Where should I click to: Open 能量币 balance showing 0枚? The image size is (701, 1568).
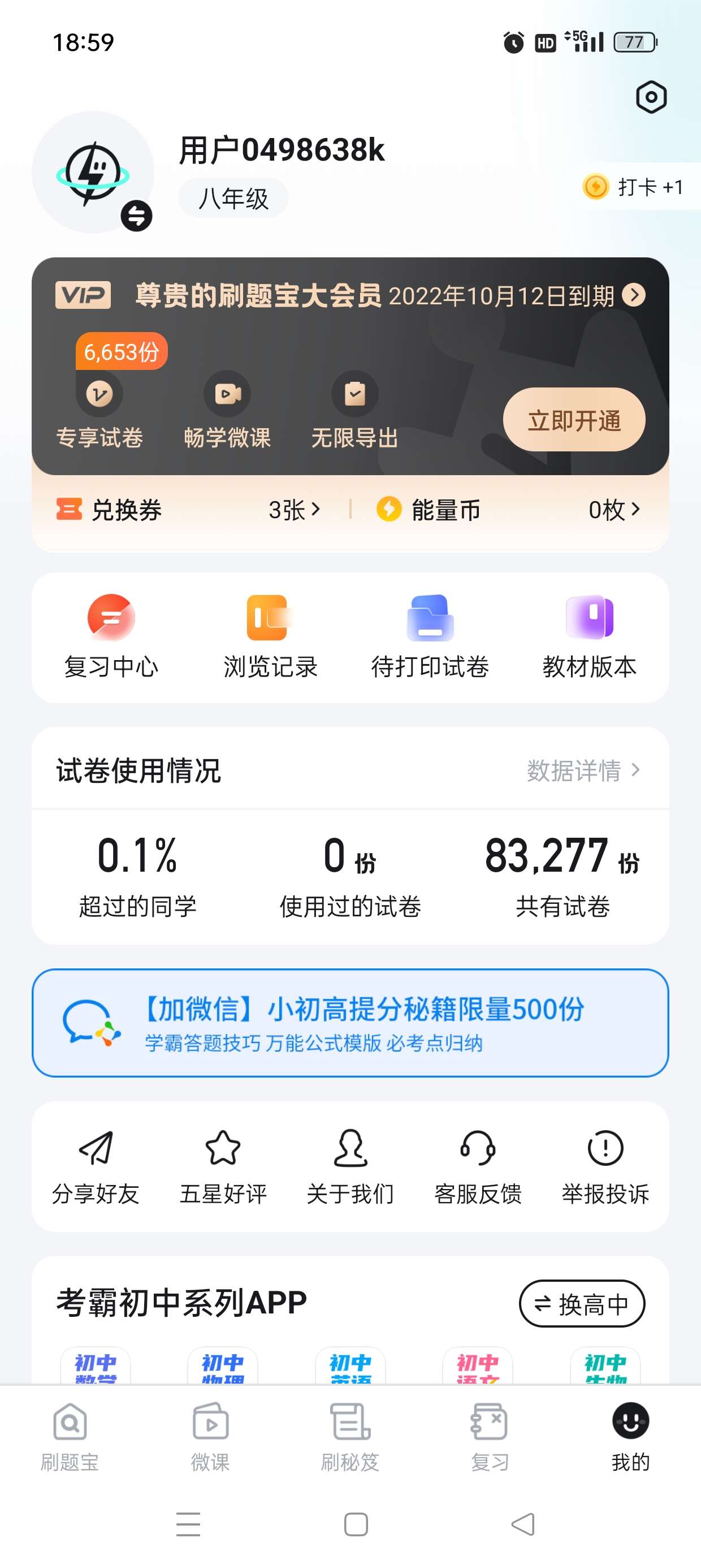coord(508,510)
